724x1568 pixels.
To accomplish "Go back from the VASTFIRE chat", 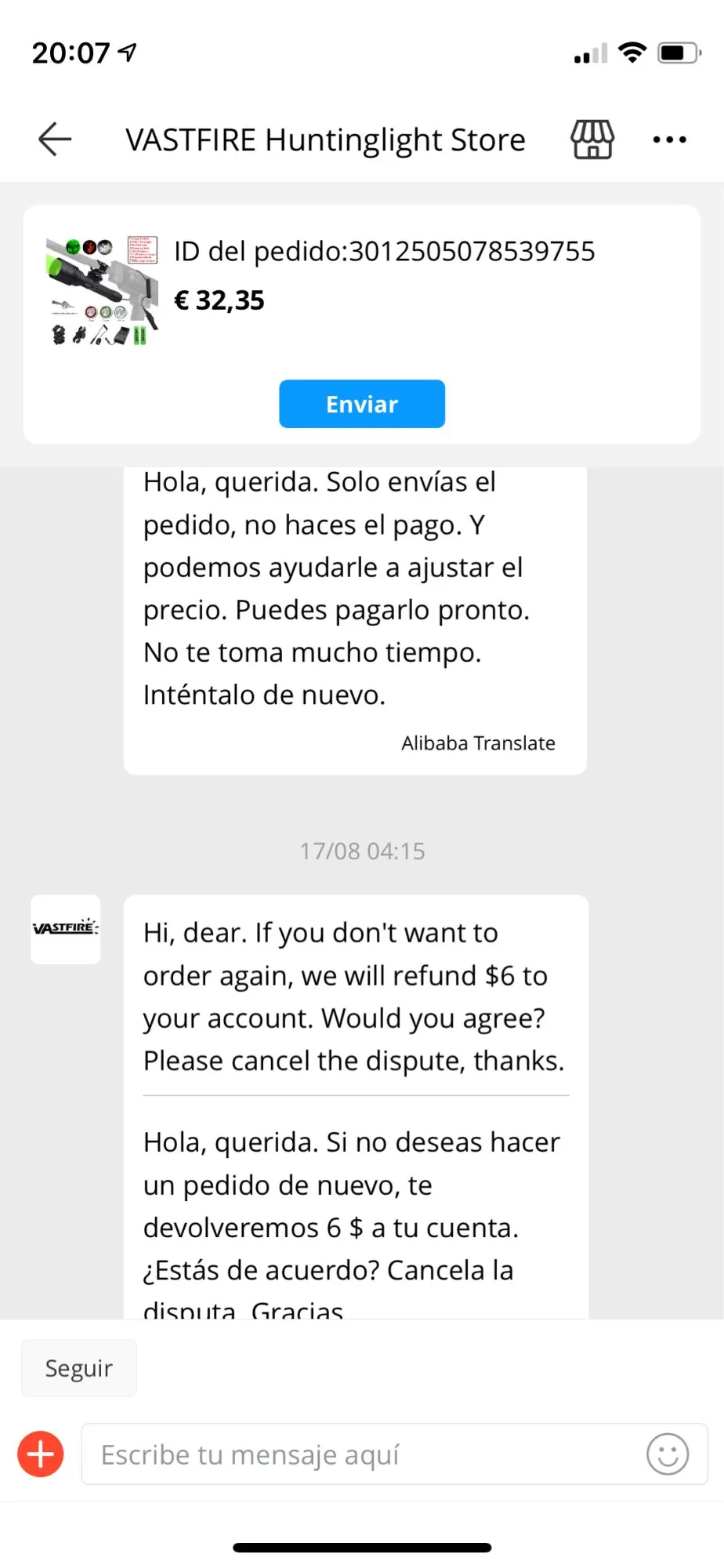I will [x=55, y=140].
